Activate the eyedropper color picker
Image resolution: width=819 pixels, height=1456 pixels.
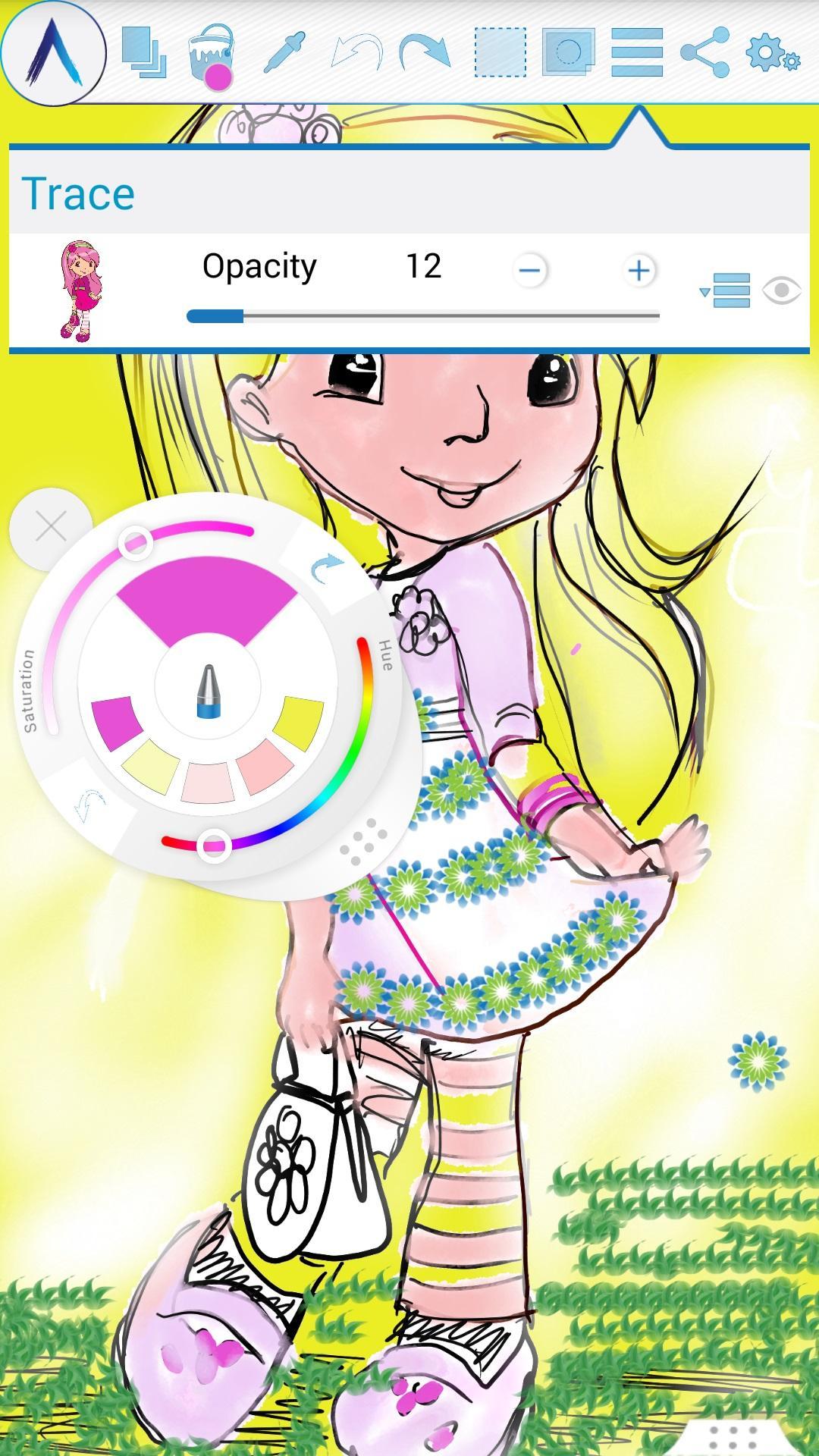click(x=284, y=52)
